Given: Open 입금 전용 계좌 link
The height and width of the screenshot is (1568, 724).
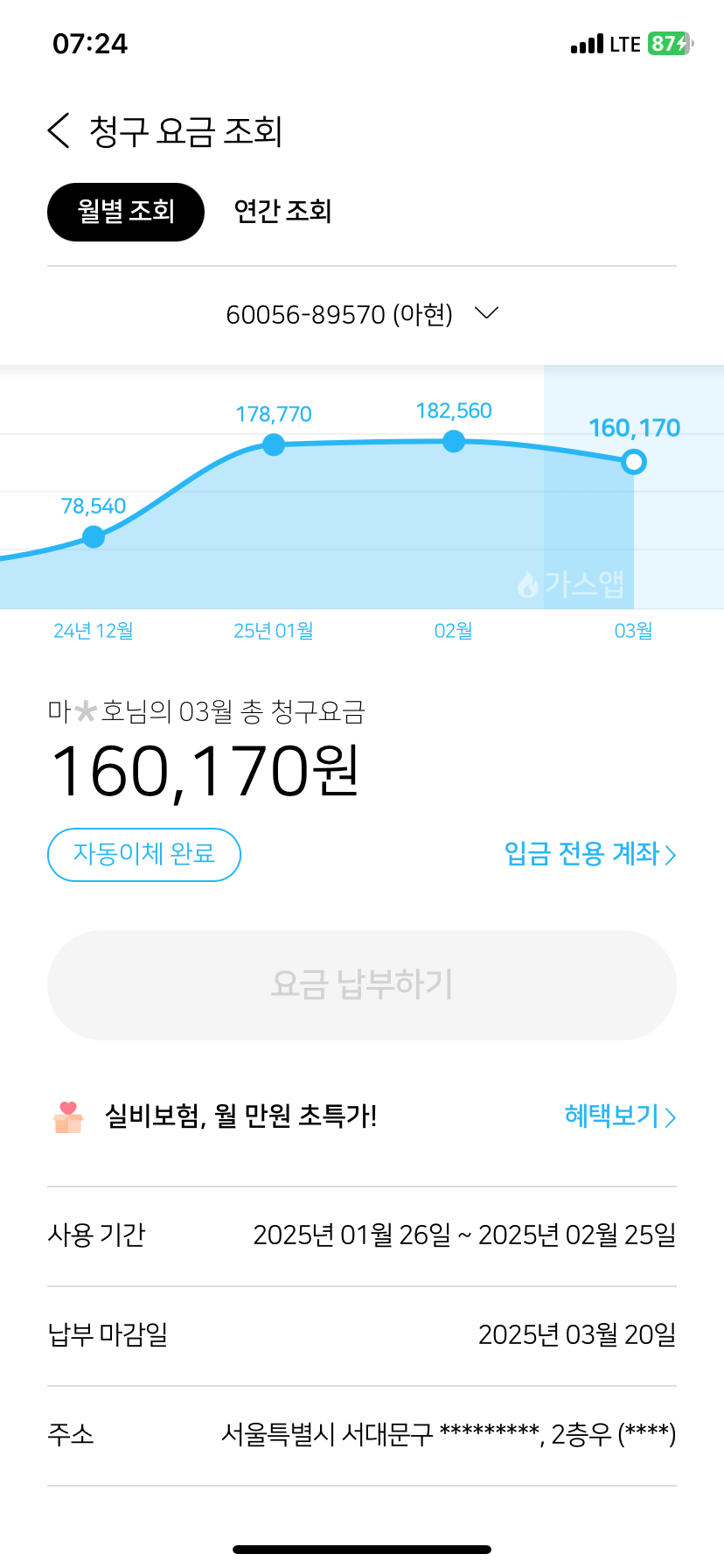Looking at the screenshot, I should click(589, 854).
